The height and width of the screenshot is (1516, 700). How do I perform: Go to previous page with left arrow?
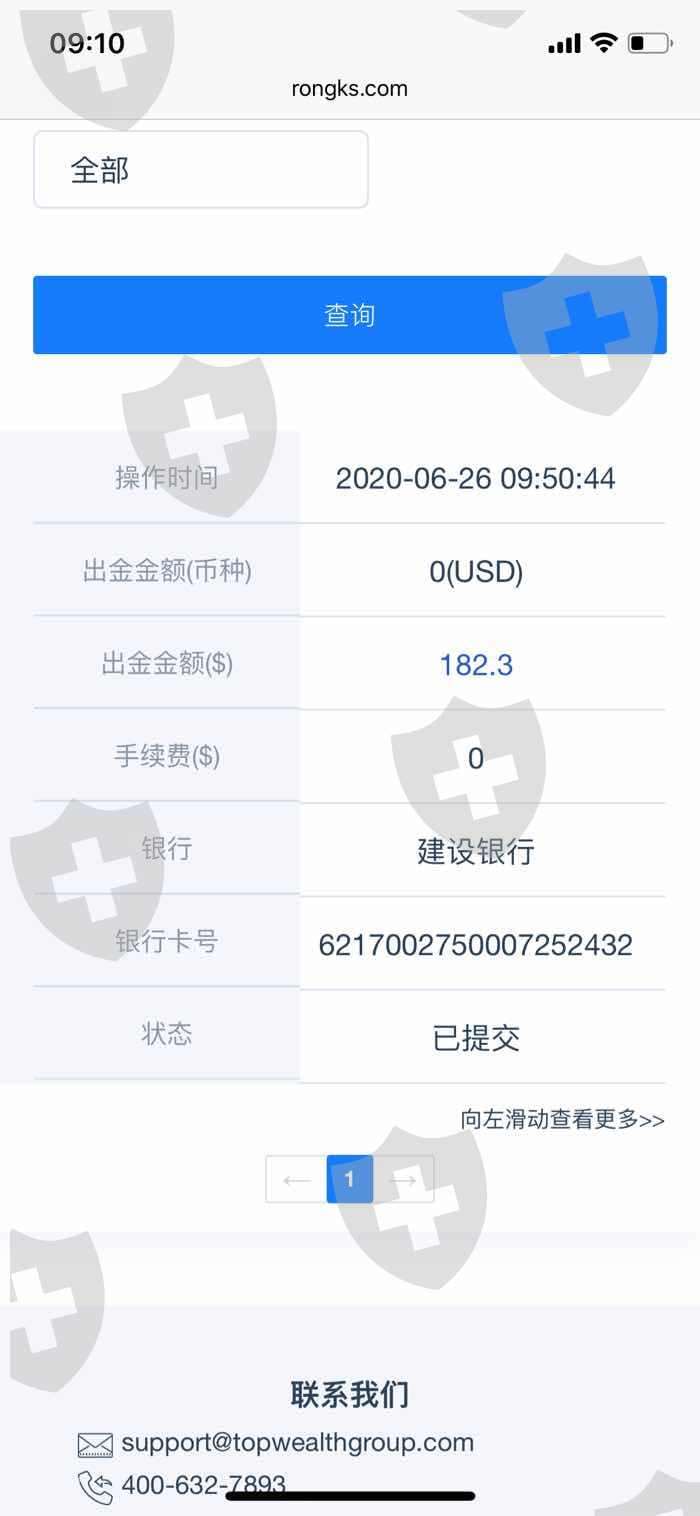pyautogui.click(x=296, y=1179)
